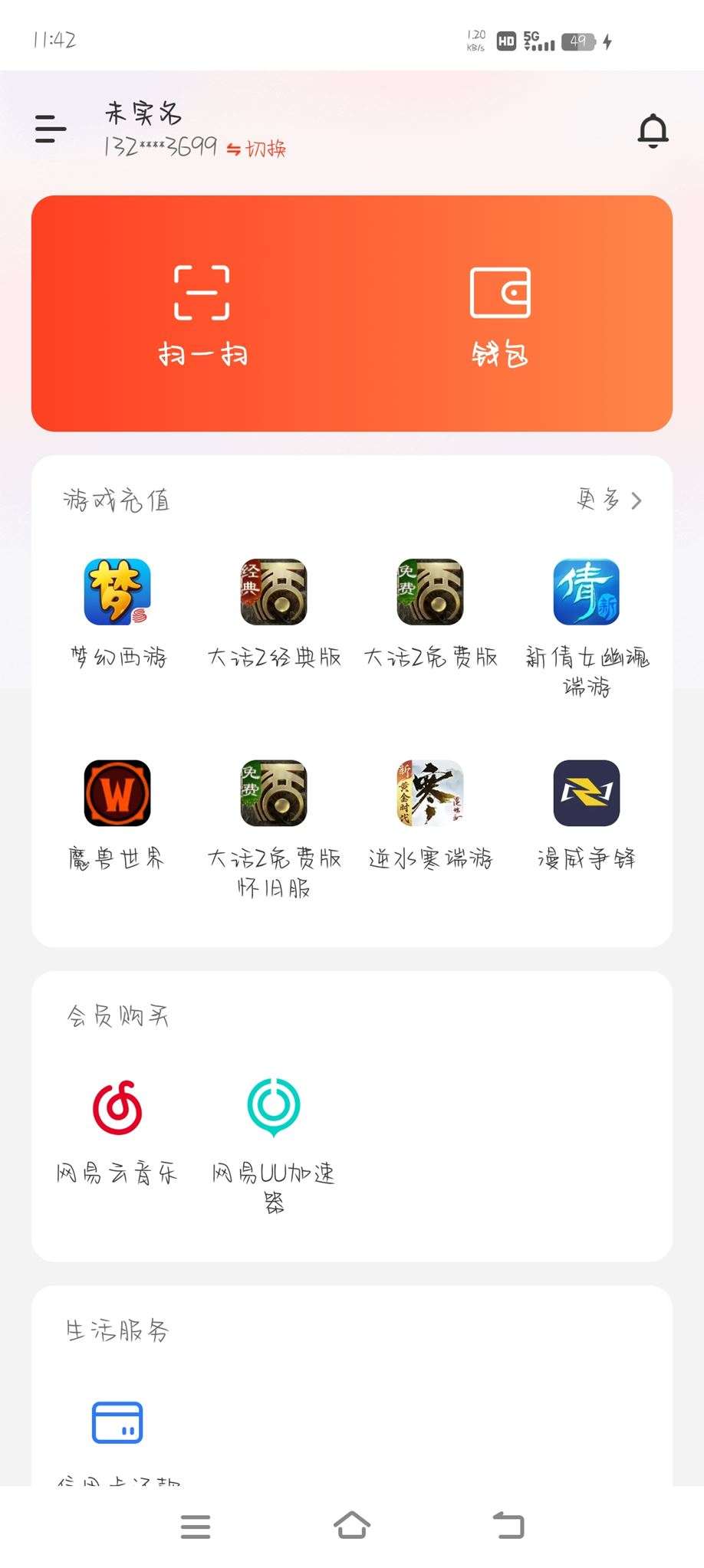Select 大话2免费版怀旧服 icon

[x=274, y=793]
